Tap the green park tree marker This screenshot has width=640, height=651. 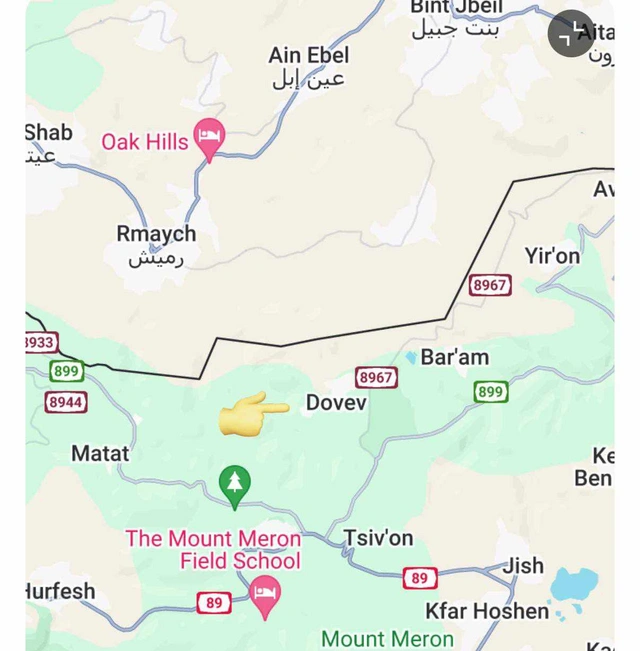235,487
